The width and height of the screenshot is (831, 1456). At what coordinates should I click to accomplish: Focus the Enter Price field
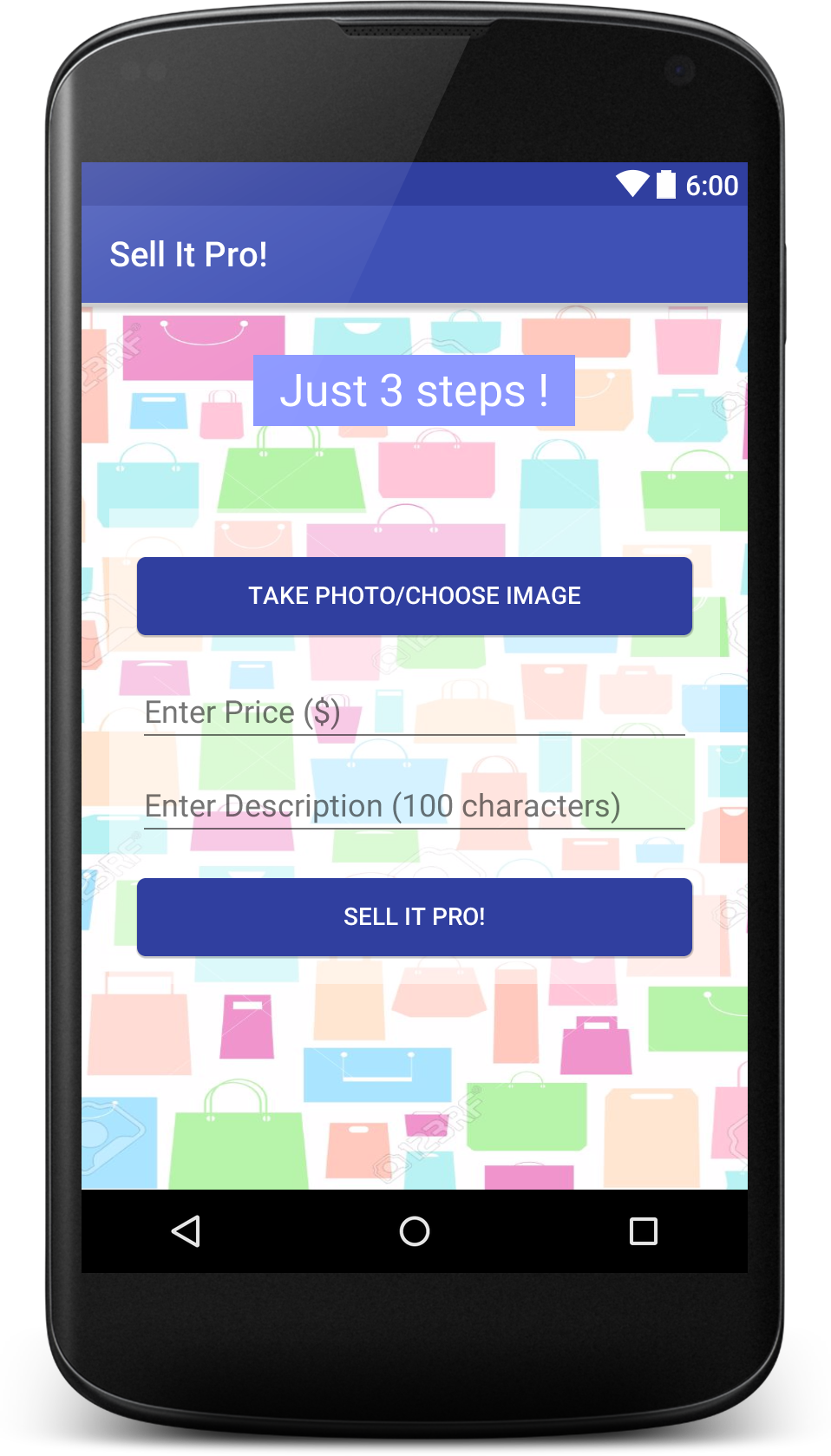(x=415, y=712)
